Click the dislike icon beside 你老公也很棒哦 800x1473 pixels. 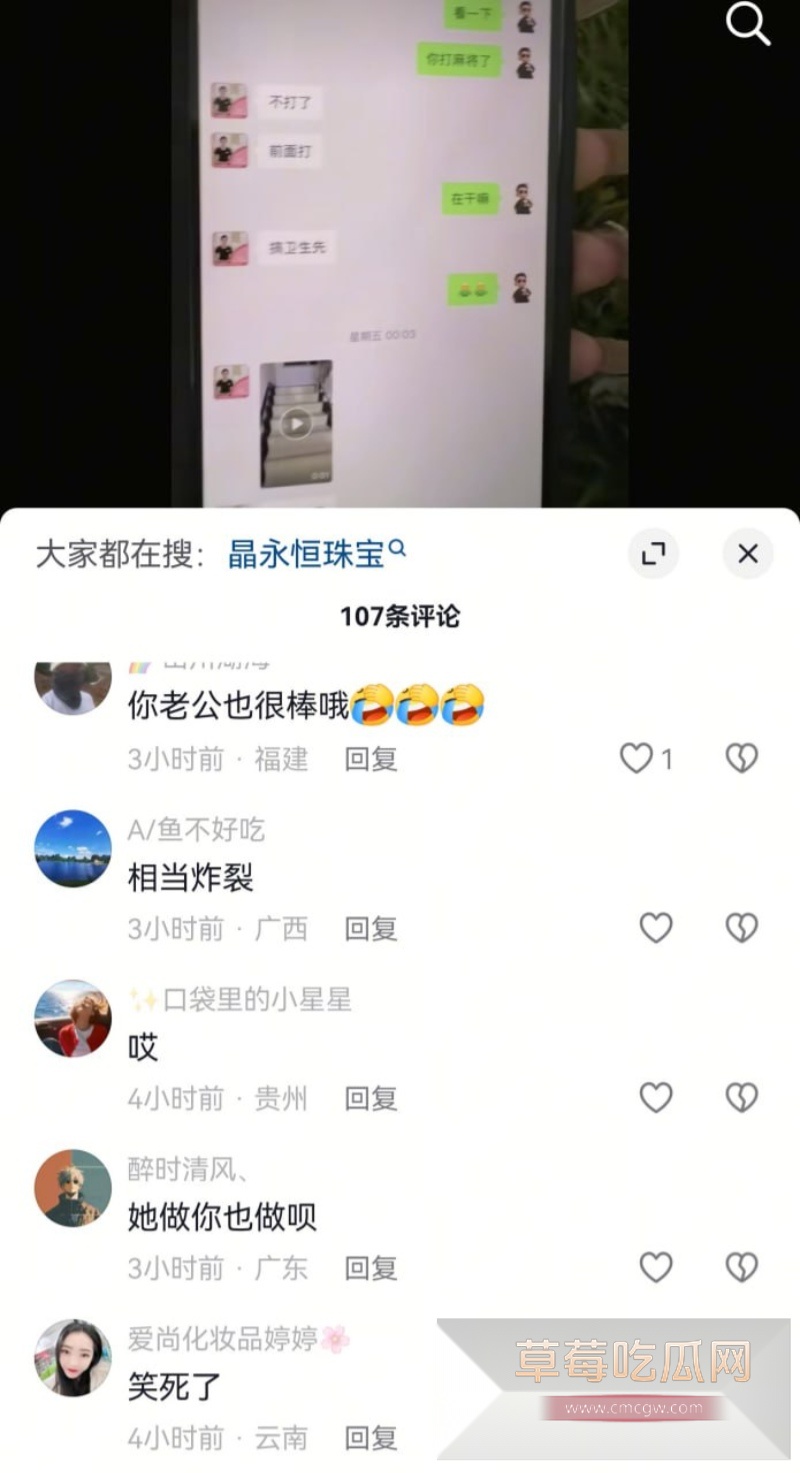(x=740, y=759)
